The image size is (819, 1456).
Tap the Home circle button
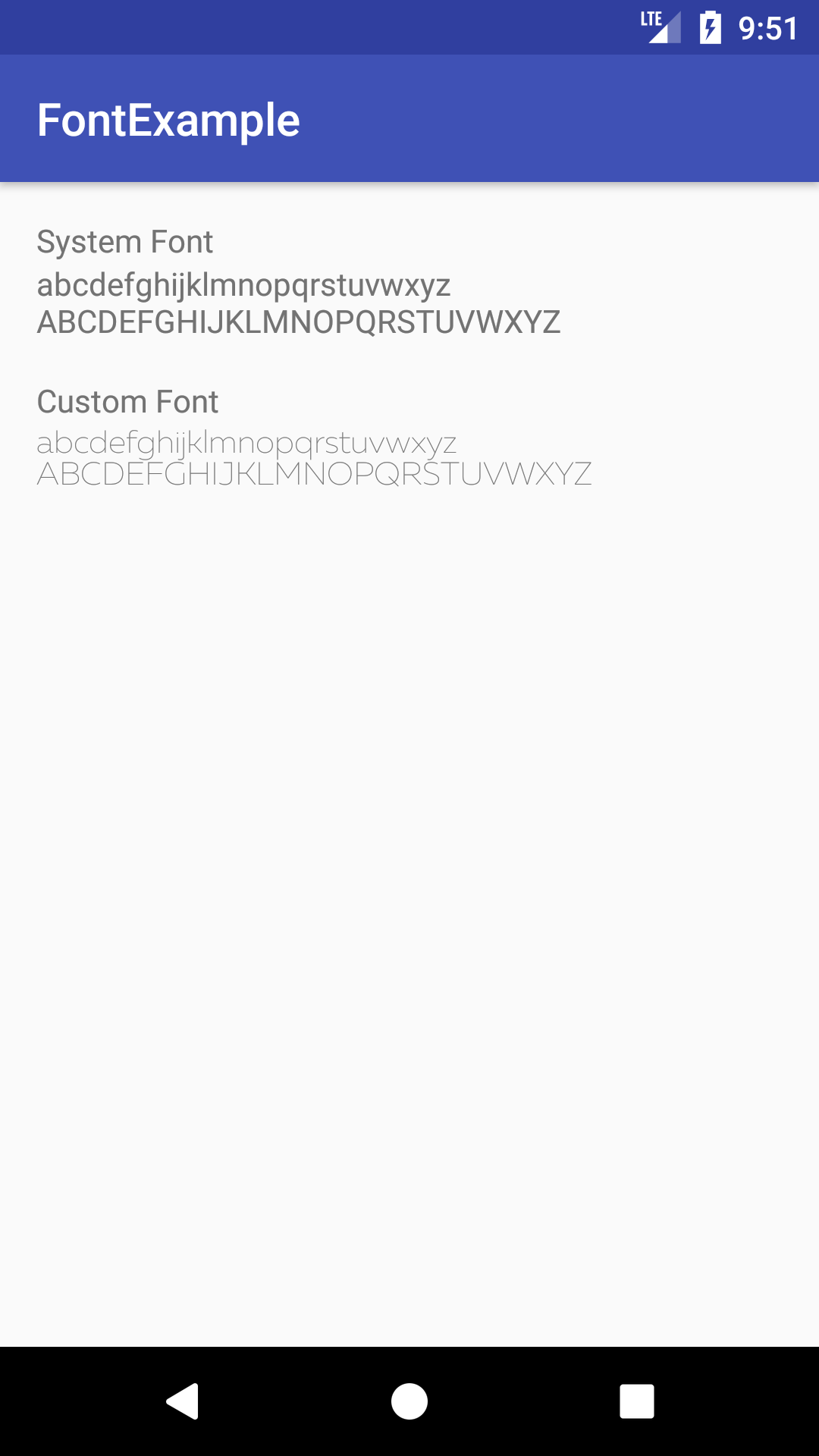point(409,1401)
